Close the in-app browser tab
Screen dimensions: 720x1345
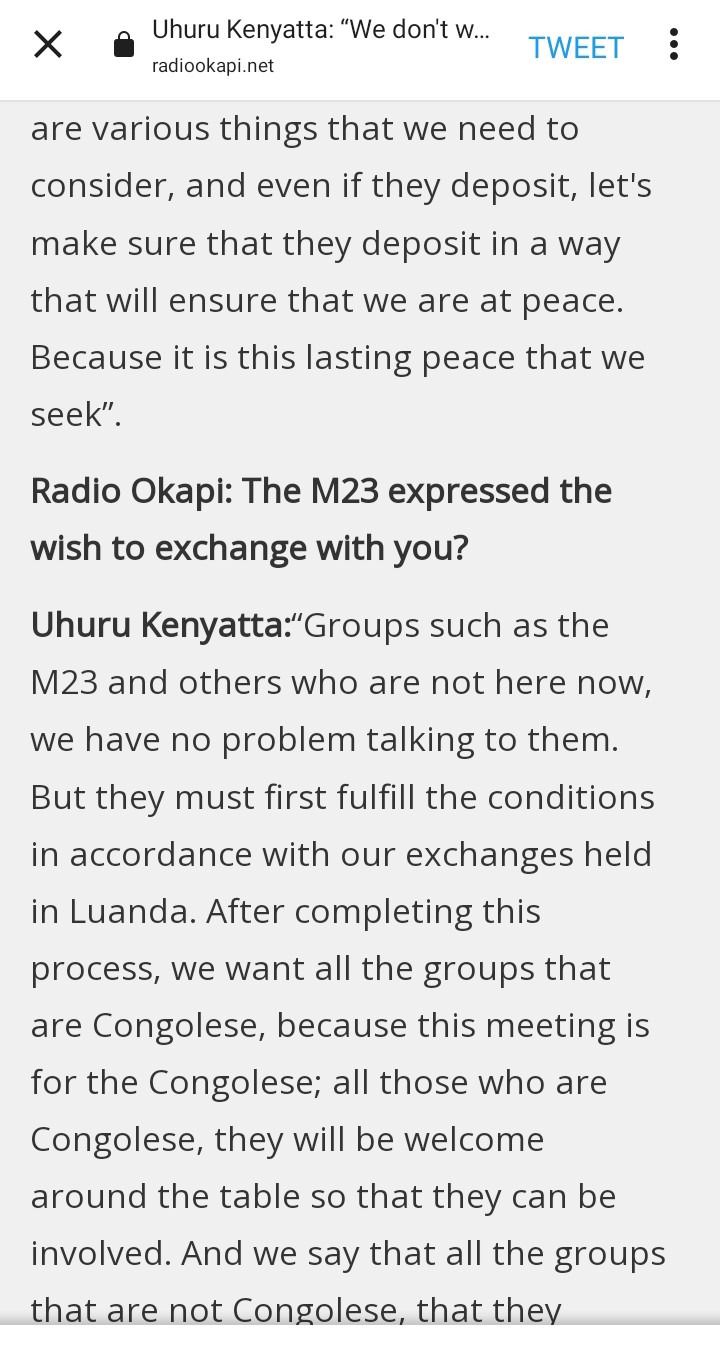pyautogui.click(x=47, y=45)
